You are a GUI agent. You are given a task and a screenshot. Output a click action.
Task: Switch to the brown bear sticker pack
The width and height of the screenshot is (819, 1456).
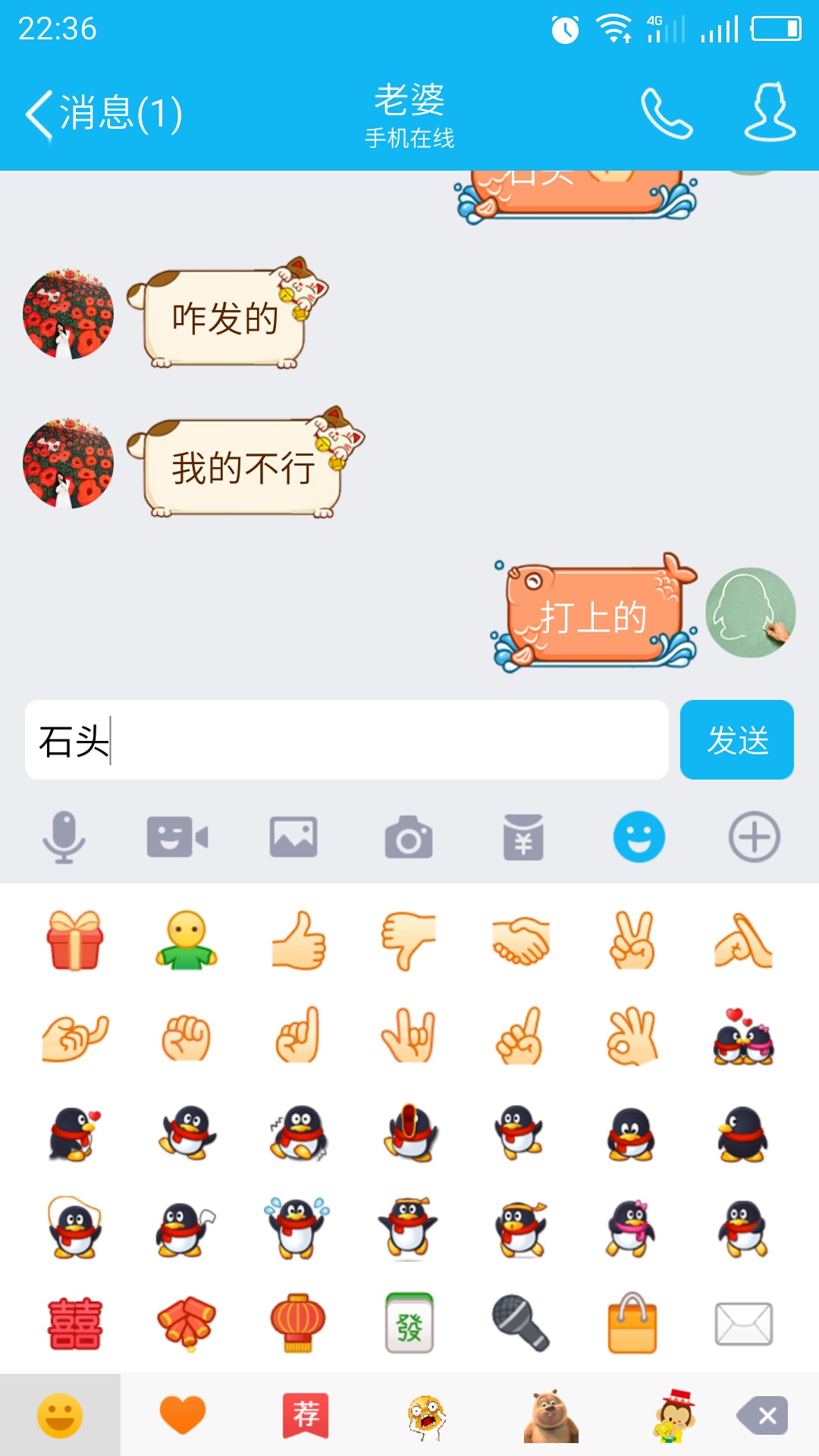tap(551, 1416)
